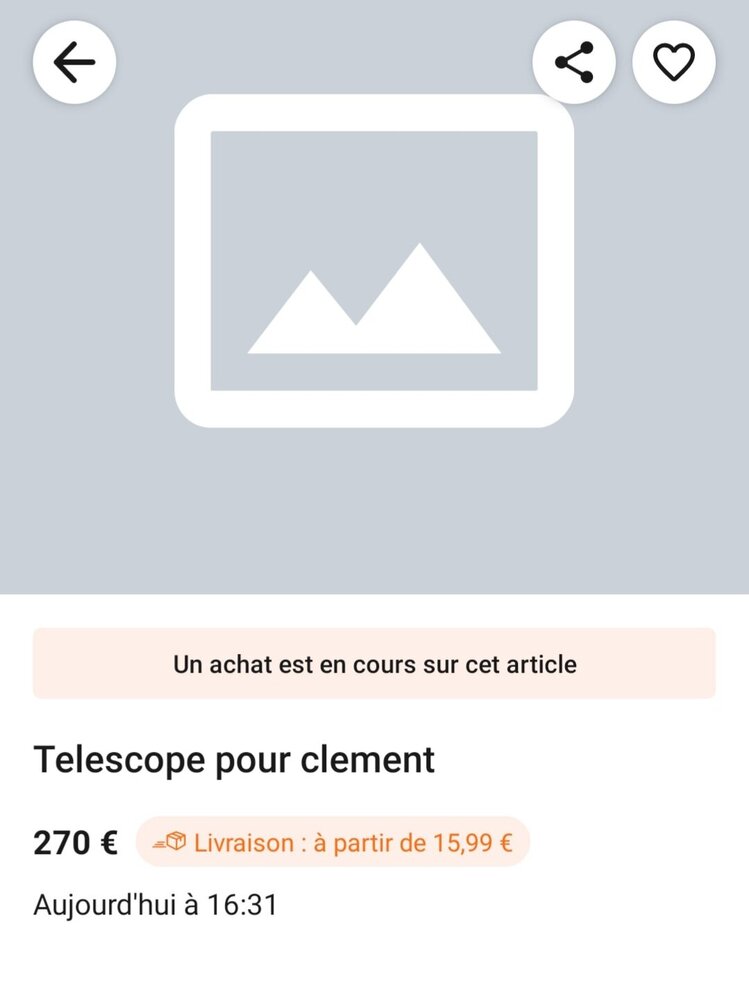Tap the Livraison à partir de 15,99 € chip
Screen dimensions: 749x1000
(332, 842)
